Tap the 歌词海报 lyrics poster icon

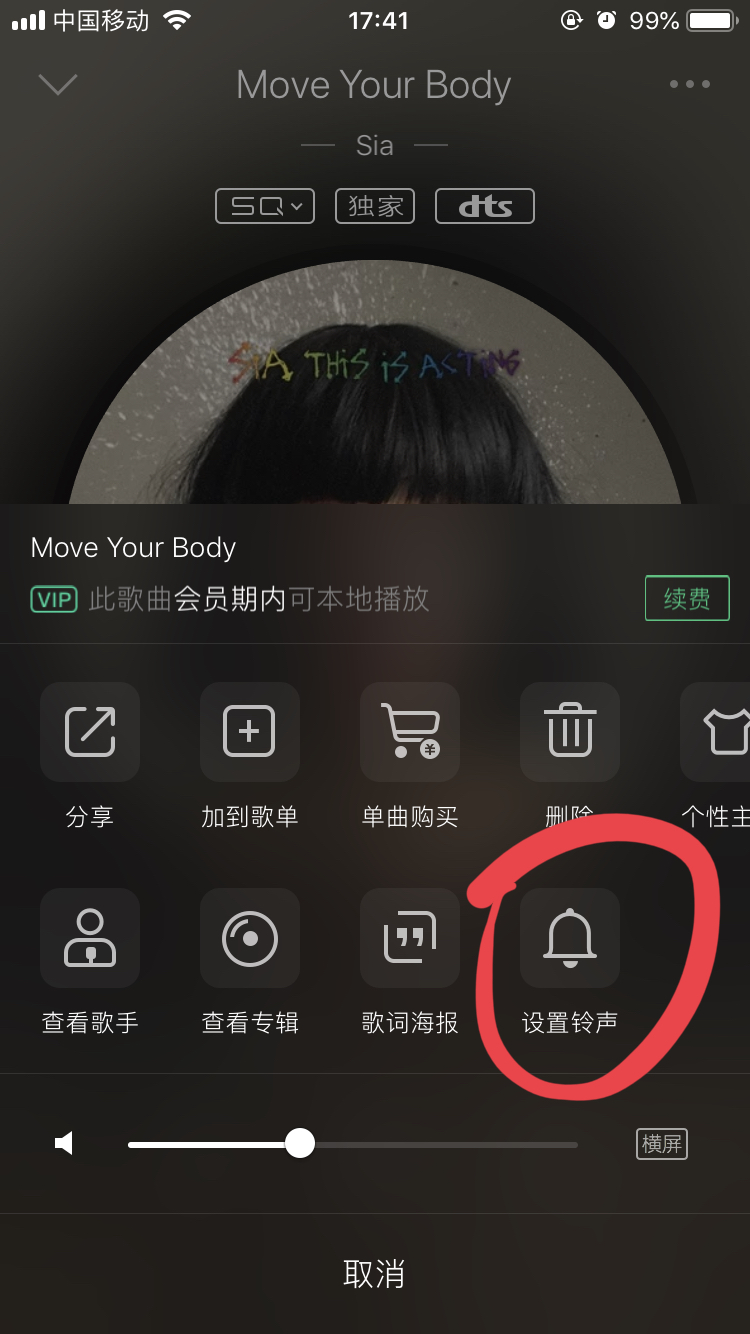[x=410, y=938]
